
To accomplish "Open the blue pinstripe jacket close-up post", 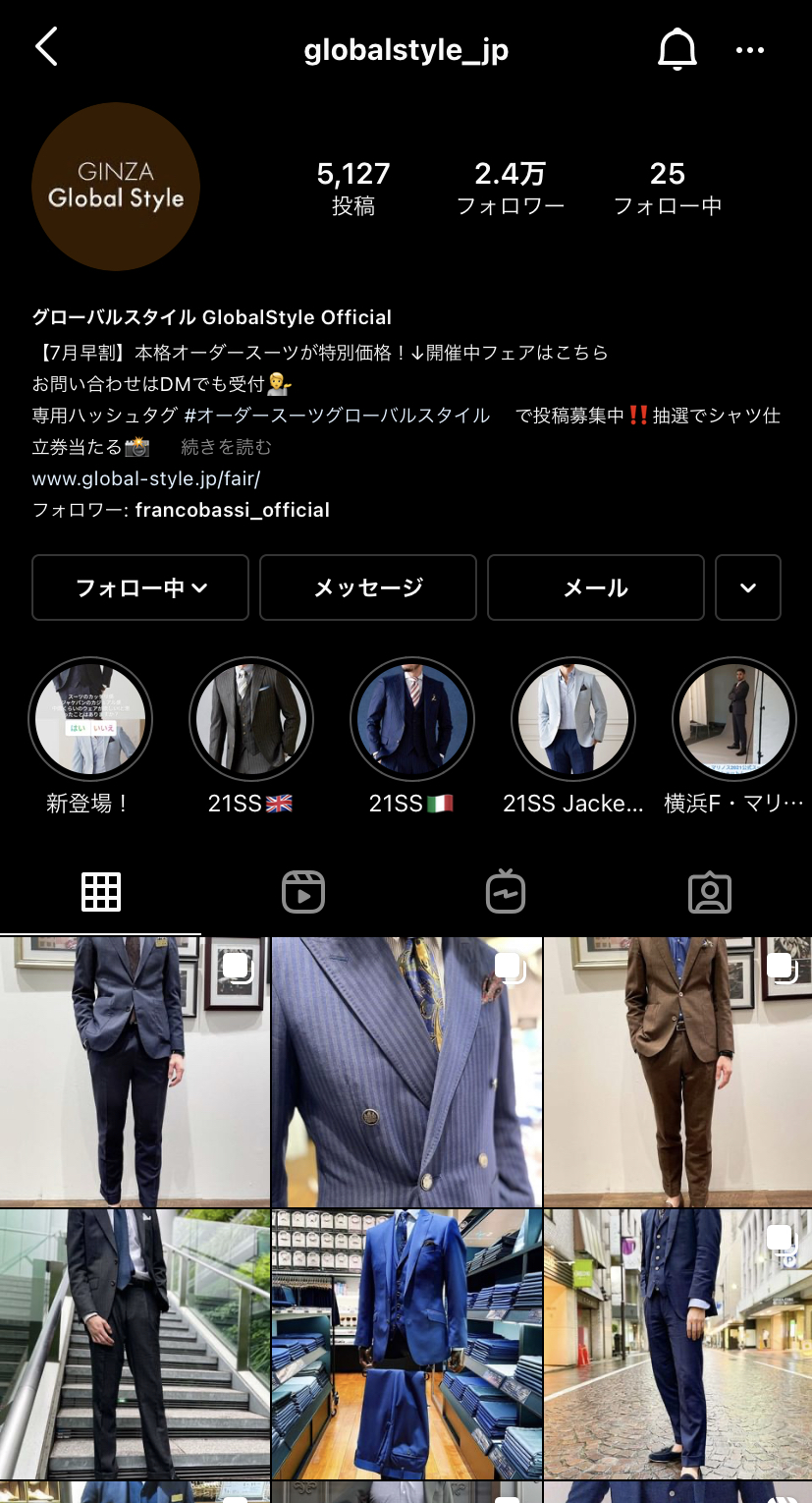I will 406,1071.
